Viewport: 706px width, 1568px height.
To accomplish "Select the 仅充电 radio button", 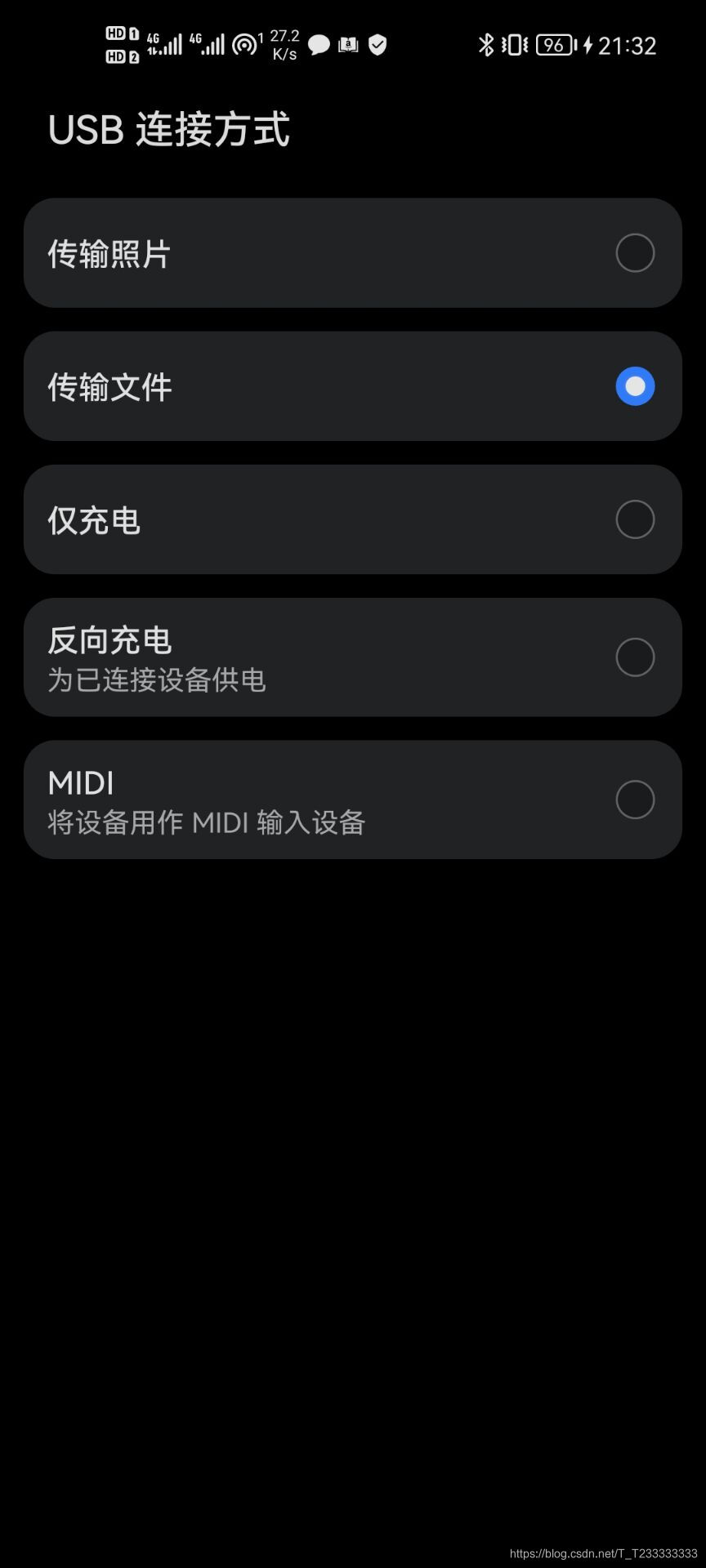I will coord(635,519).
